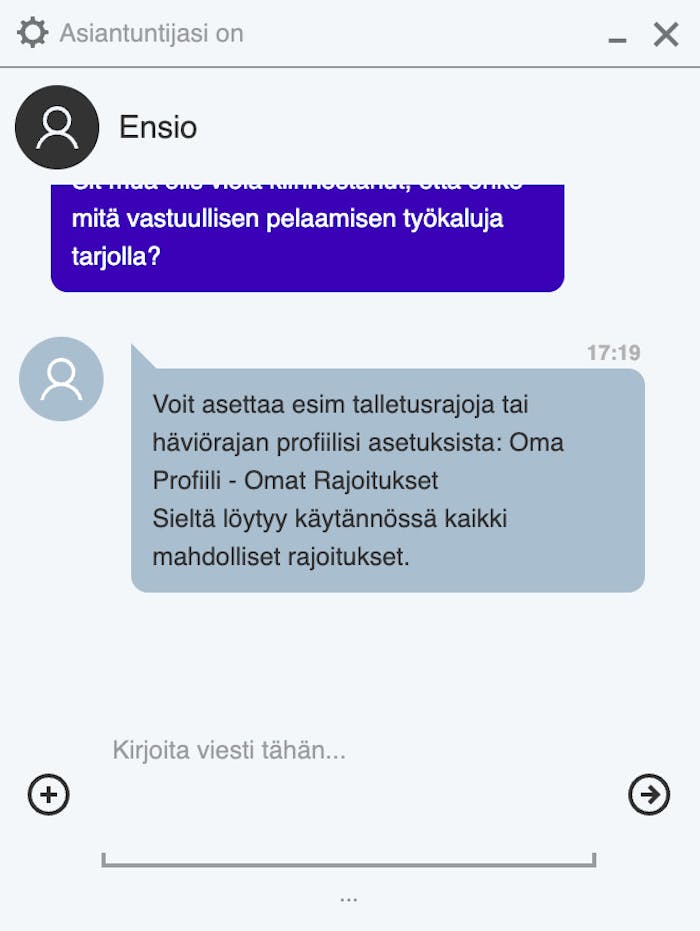Add an attachment with the plus icon
The image size is (700, 931).
(x=48, y=795)
